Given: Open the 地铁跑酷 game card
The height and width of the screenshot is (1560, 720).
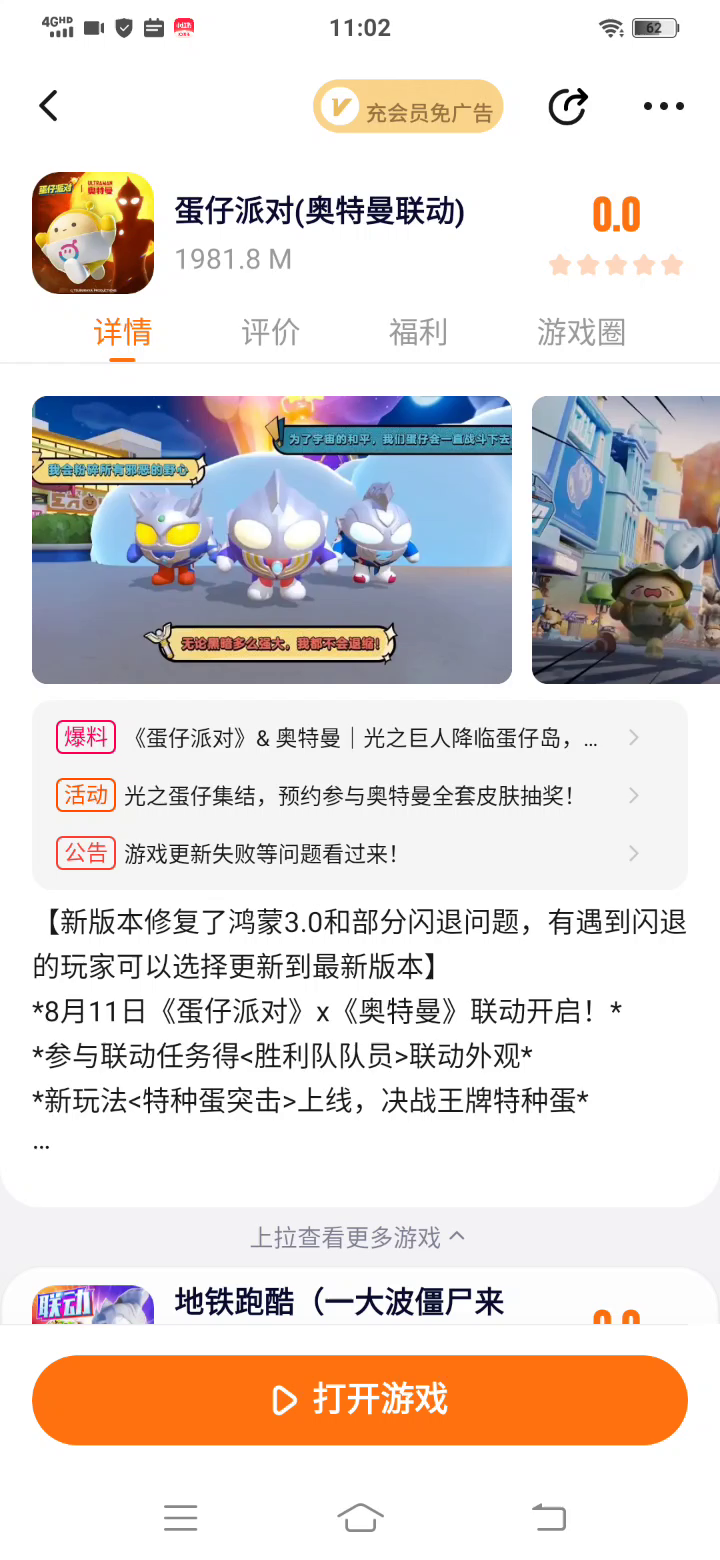Looking at the screenshot, I should coord(340,1302).
